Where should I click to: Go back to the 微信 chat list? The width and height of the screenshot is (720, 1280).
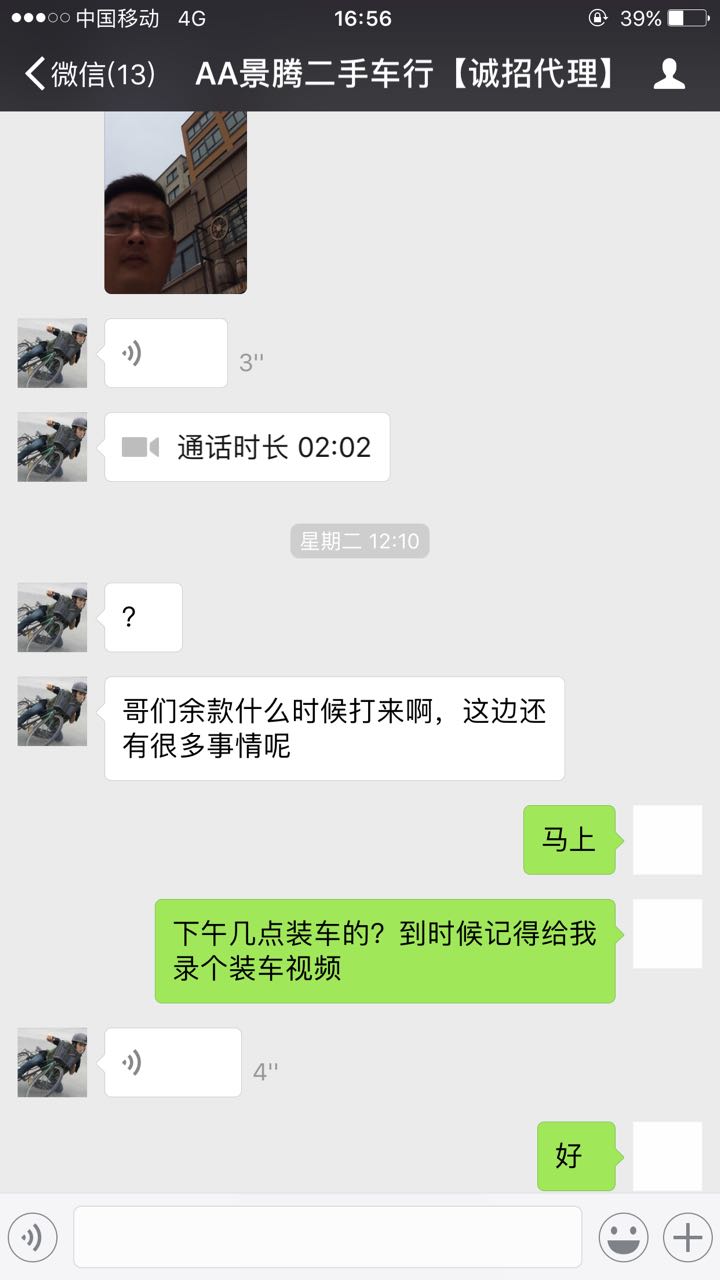(88, 74)
